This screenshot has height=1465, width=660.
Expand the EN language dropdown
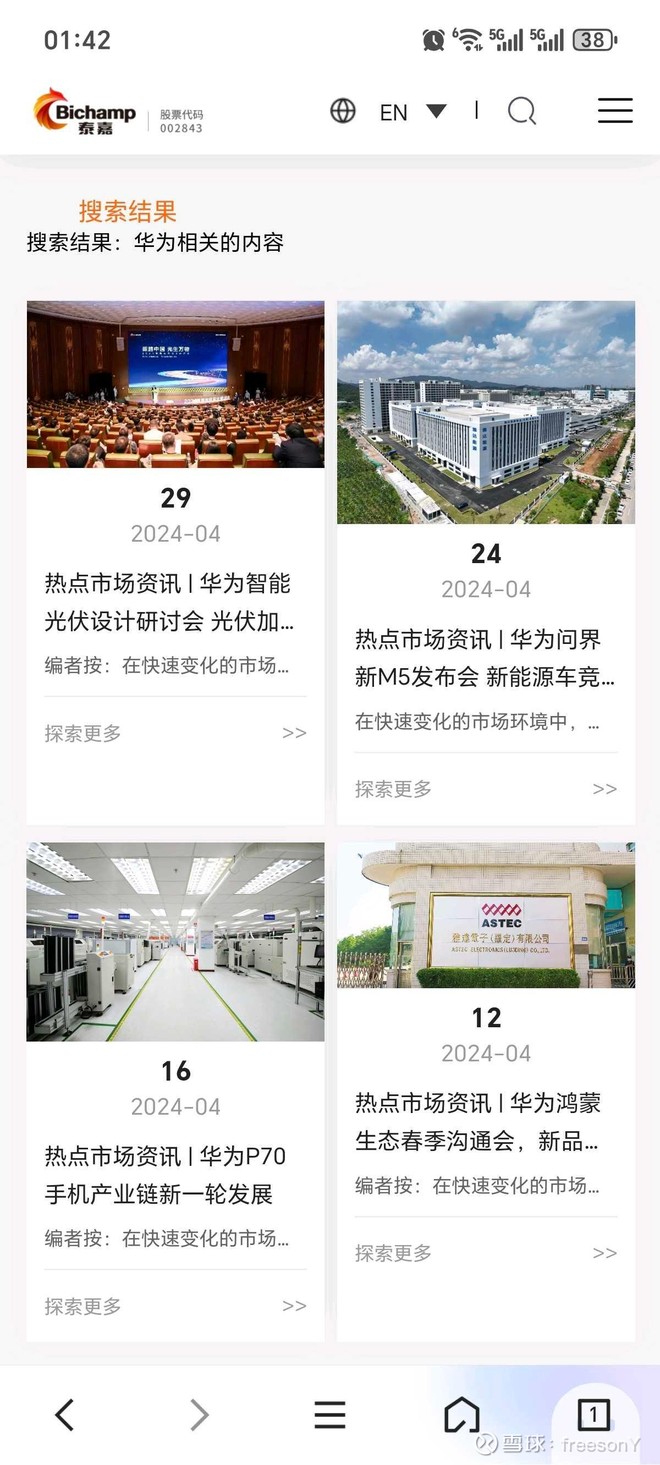coord(435,111)
